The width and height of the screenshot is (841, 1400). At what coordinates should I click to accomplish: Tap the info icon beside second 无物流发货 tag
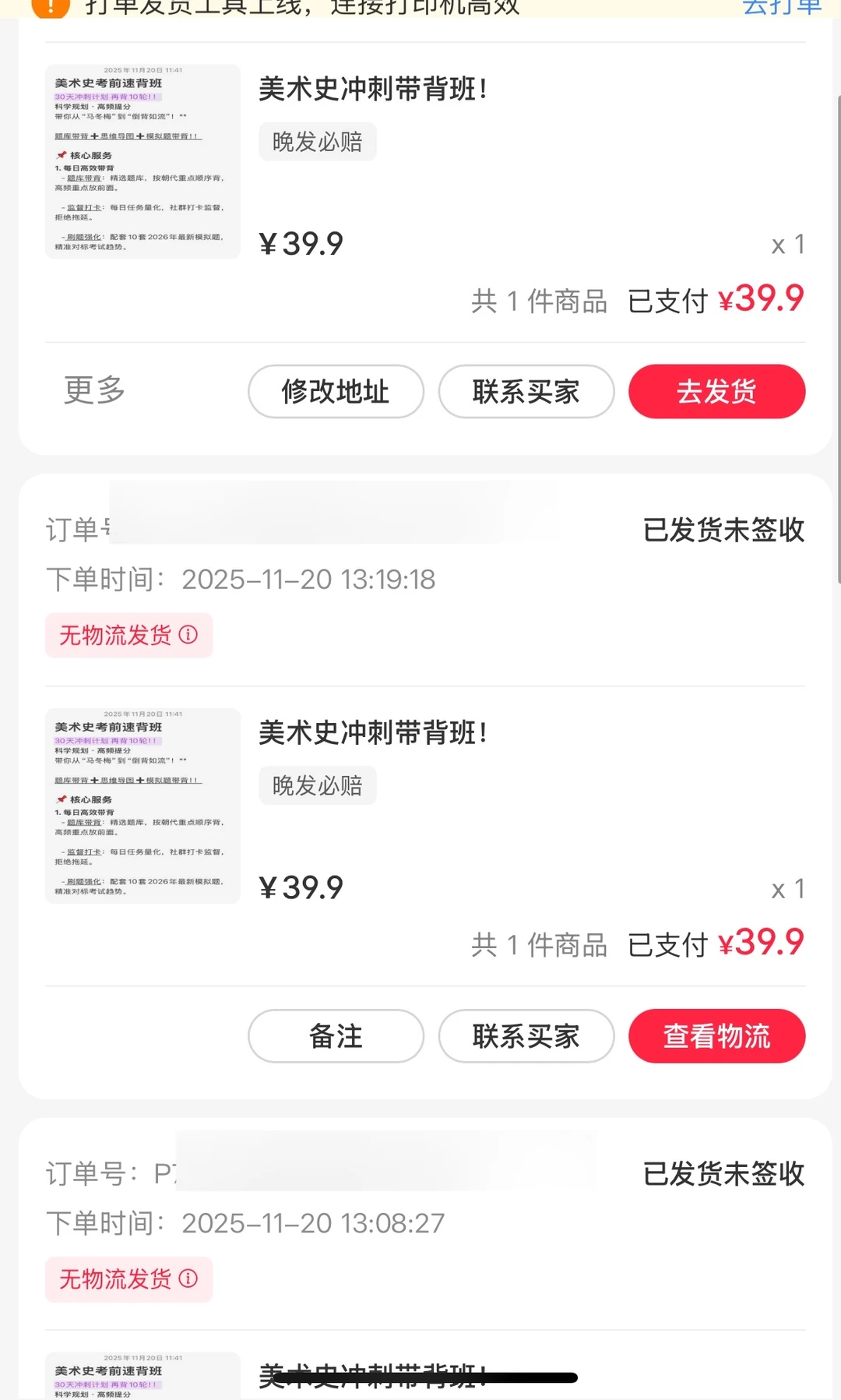[187, 1279]
